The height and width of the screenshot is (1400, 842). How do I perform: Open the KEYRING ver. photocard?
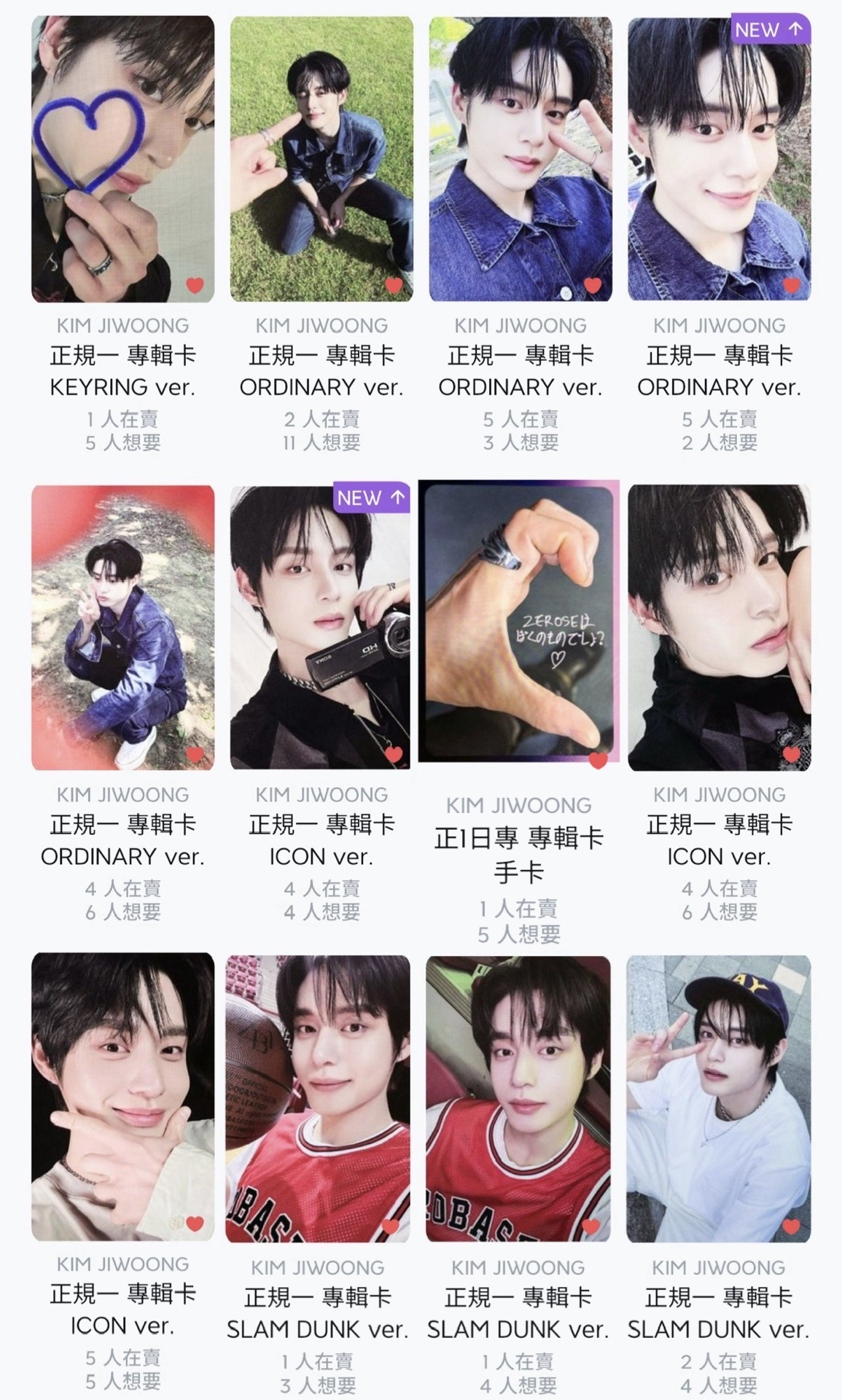point(122,158)
